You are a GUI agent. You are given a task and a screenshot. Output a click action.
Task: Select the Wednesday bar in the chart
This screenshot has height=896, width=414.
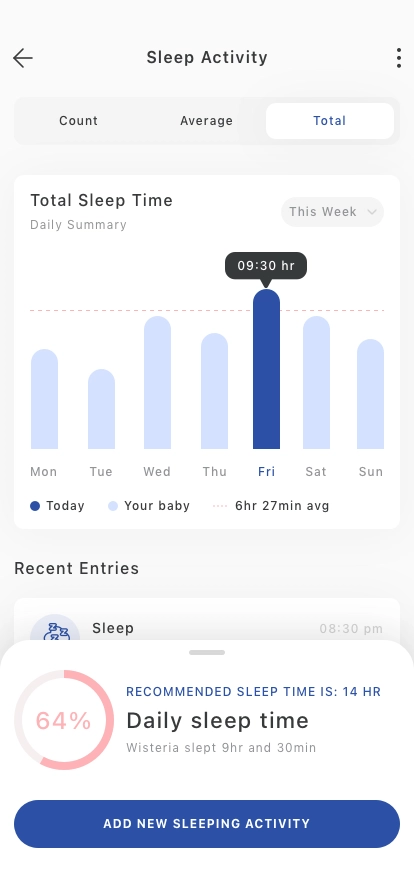pos(157,382)
